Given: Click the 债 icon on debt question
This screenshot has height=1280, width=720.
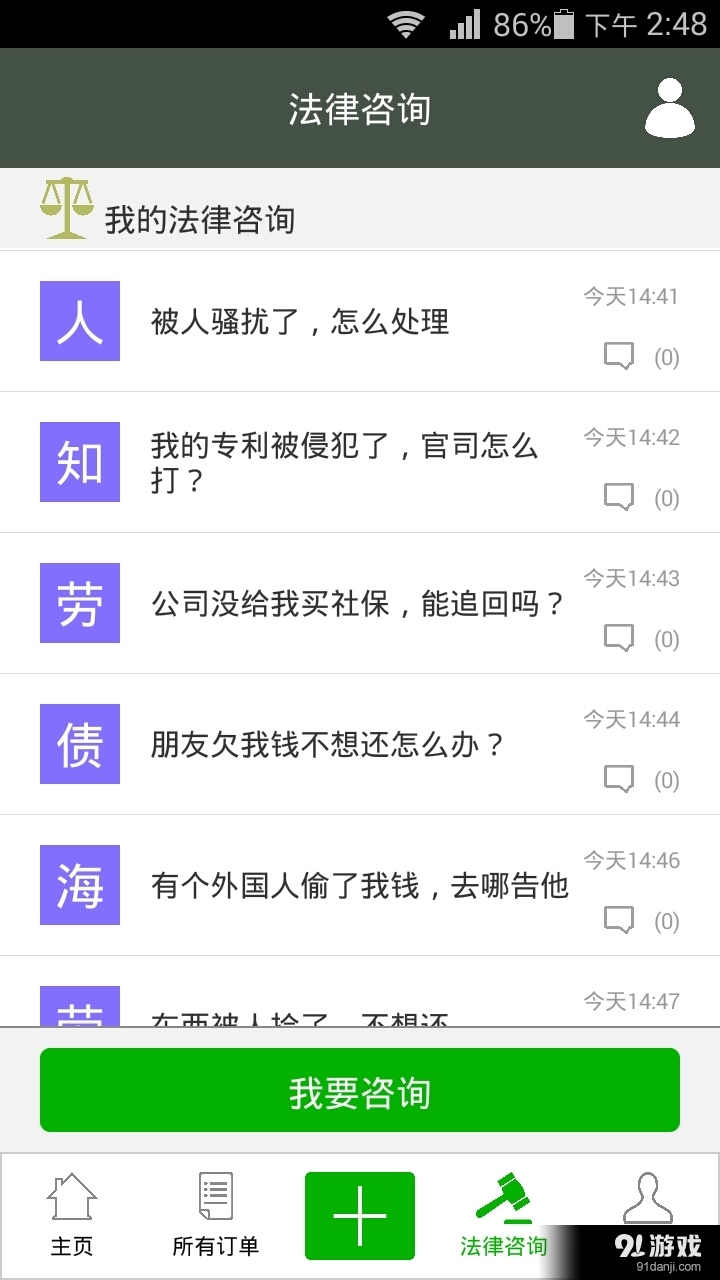Looking at the screenshot, I should [79, 744].
